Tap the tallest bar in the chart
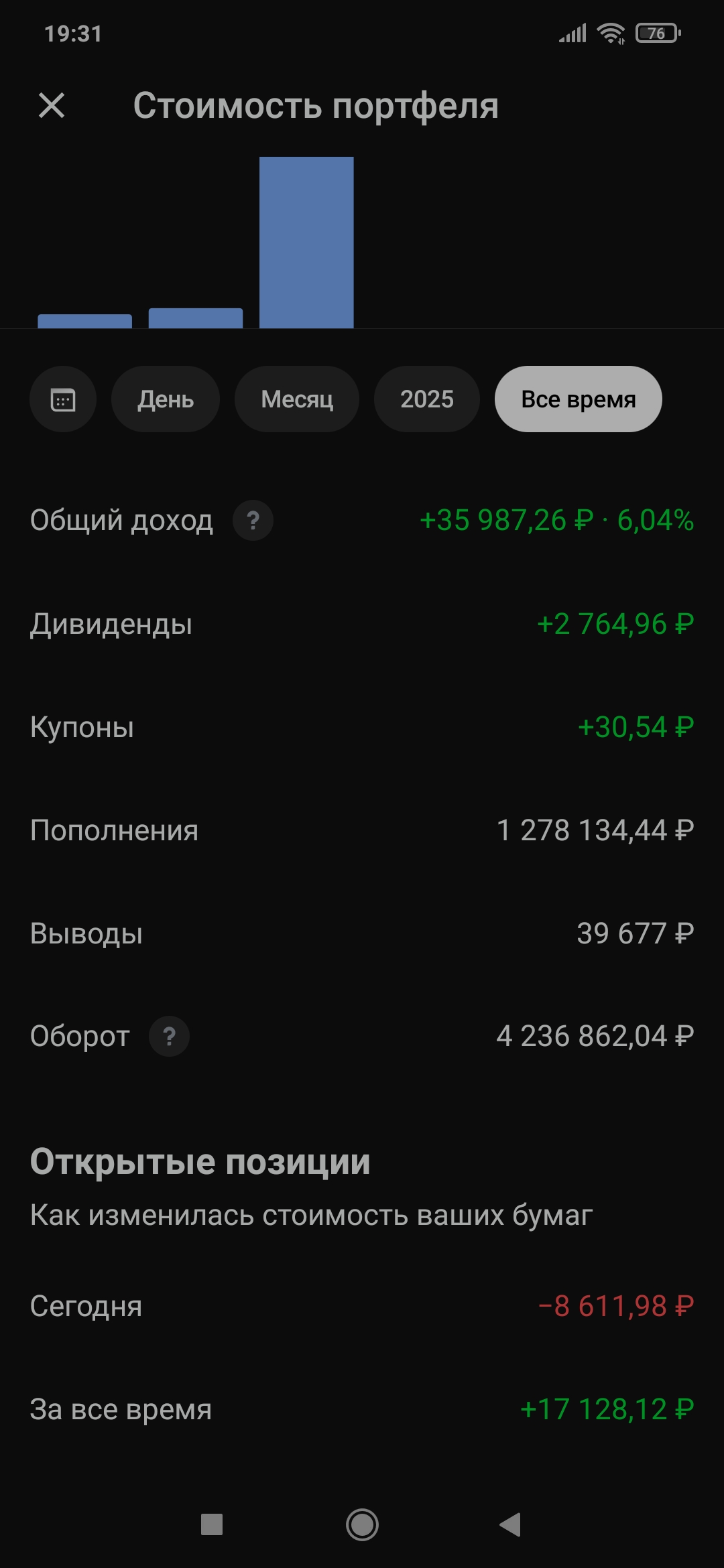Screen dimensions: 724x1568 [306, 243]
